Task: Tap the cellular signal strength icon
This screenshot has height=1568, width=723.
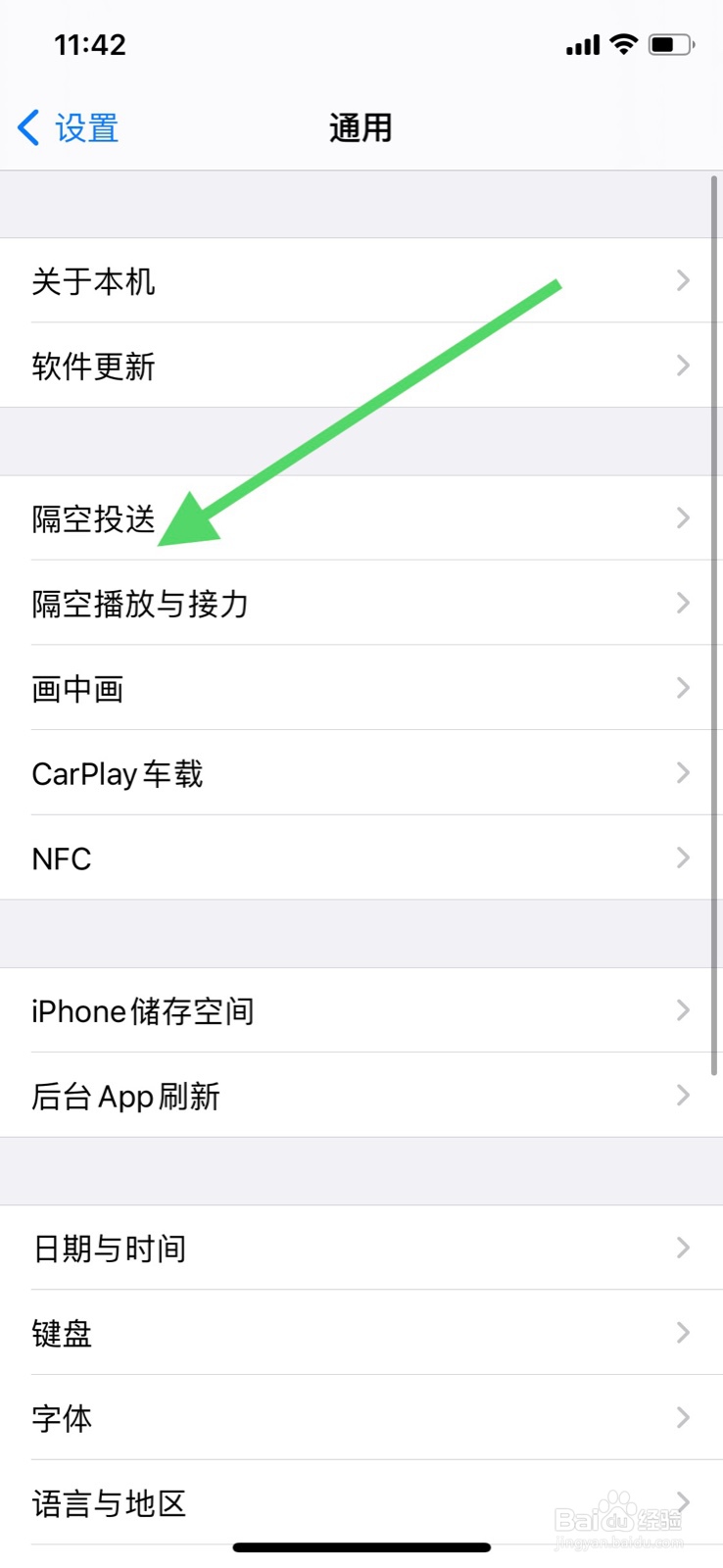Action: point(580,44)
